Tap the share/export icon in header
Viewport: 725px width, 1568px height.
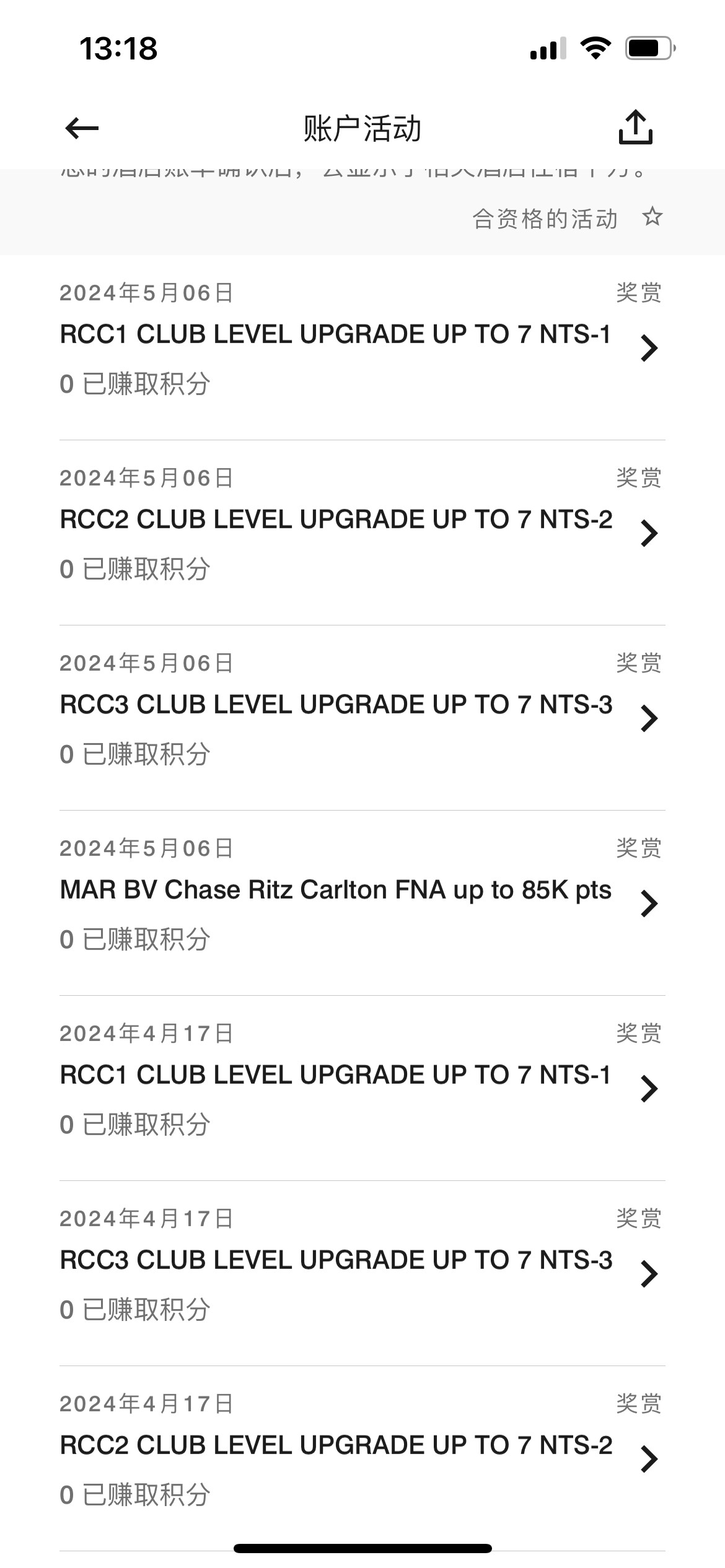(636, 127)
